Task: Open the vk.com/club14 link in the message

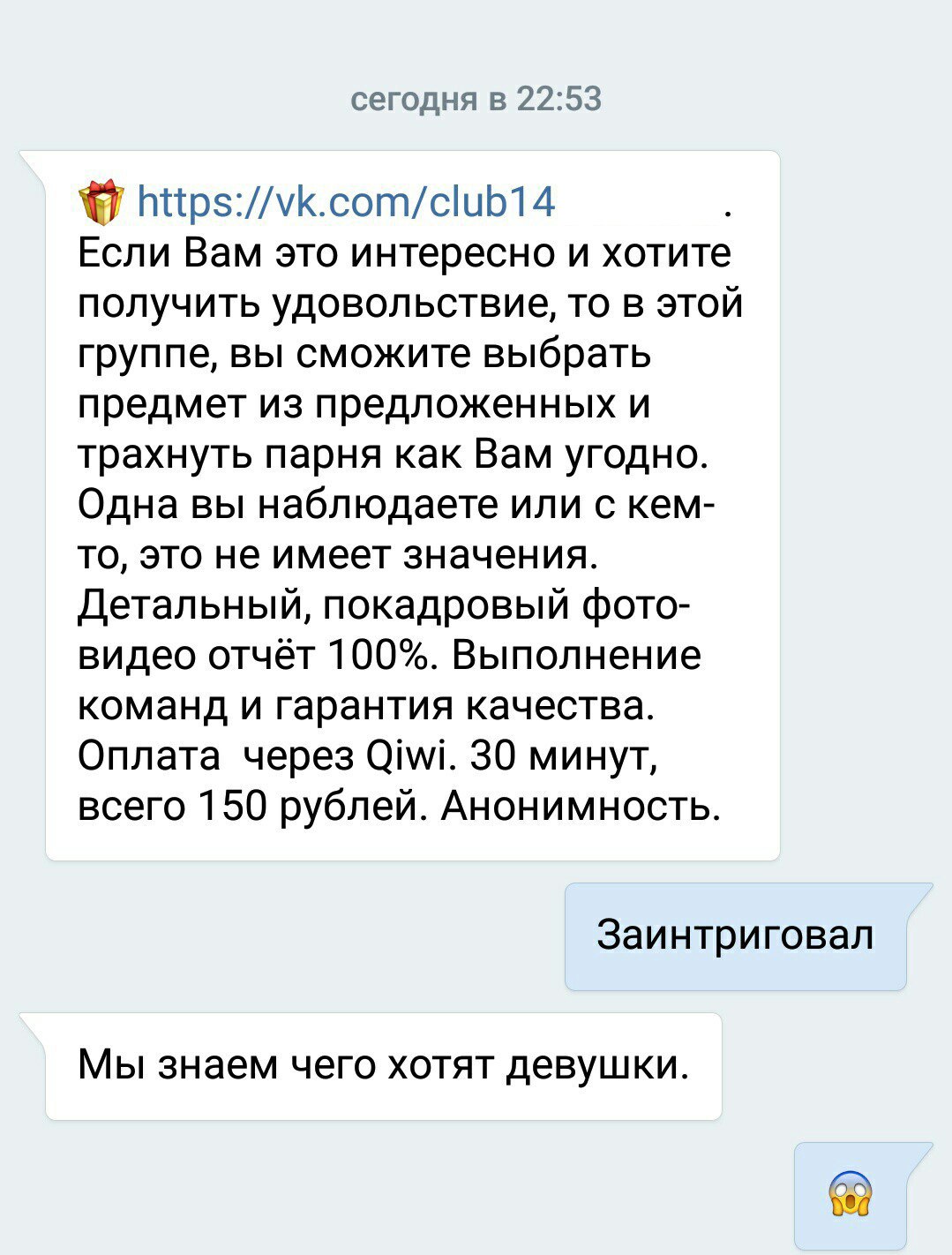Action: [x=347, y=201]
